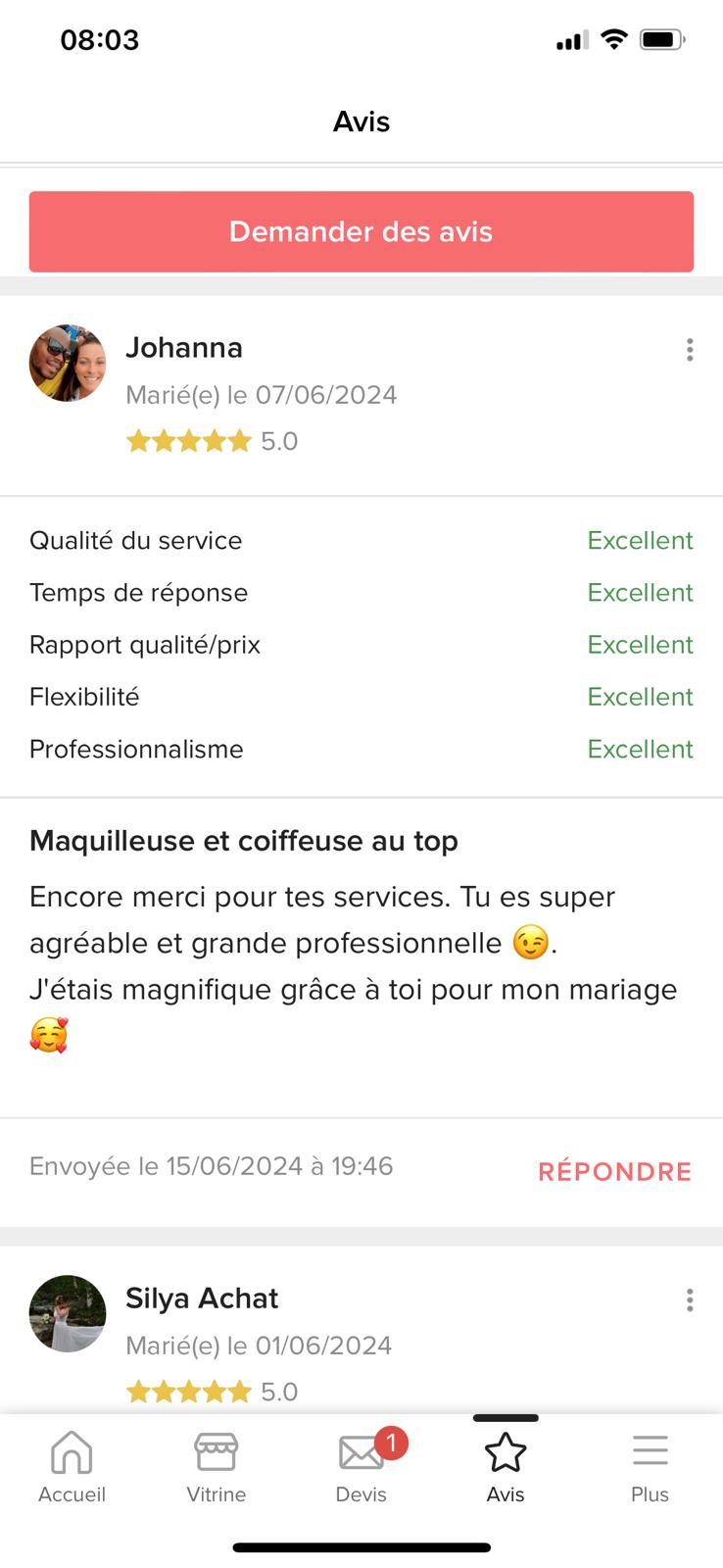
Task: Reply to Johanna's review with RÉPONDRE
Action: (614, 1171)
